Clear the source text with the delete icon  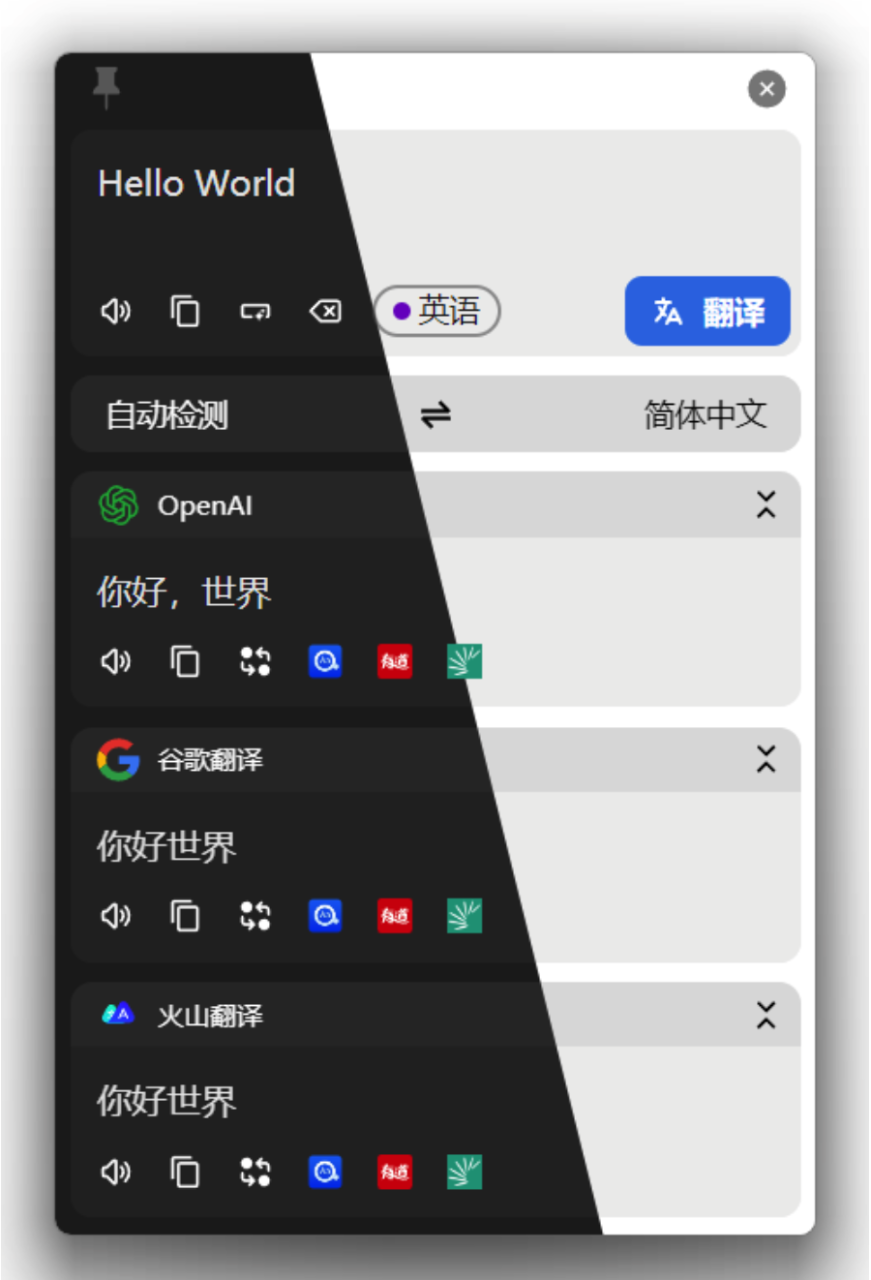(x=325, y=312)
